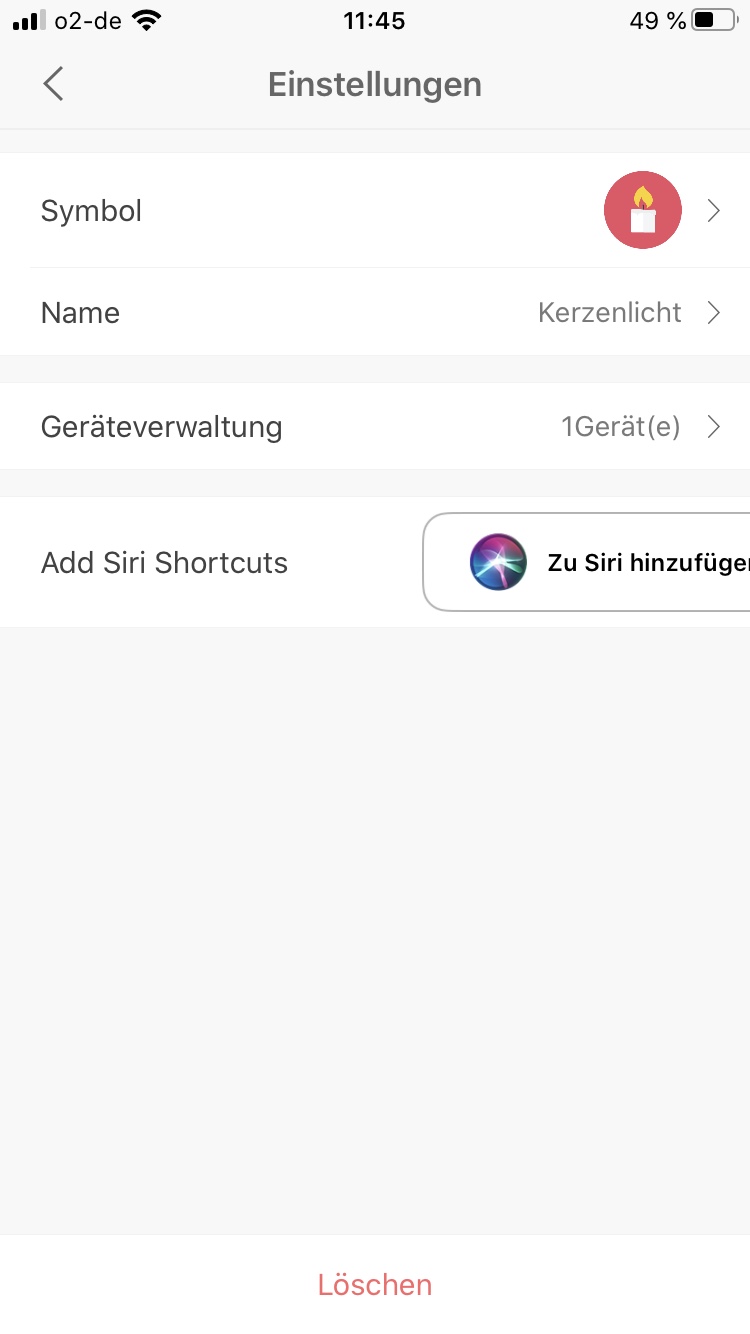Screen dimensions: 750x1334
Task: Tap the back arrow to leave Einstellungen
Action: tap(52, 84)
